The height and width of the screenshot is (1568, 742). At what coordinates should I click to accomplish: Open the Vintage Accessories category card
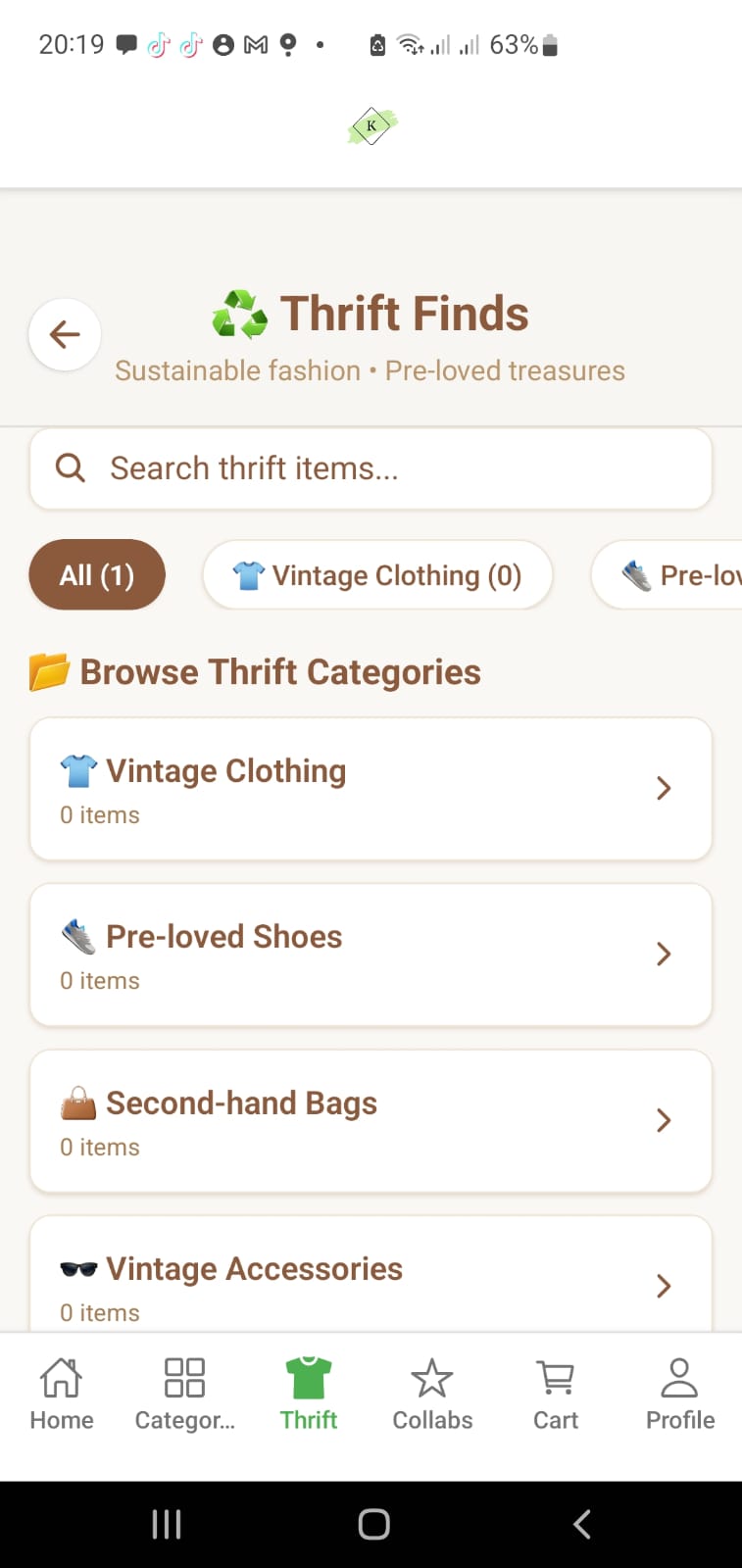[x=371, y=1274]
